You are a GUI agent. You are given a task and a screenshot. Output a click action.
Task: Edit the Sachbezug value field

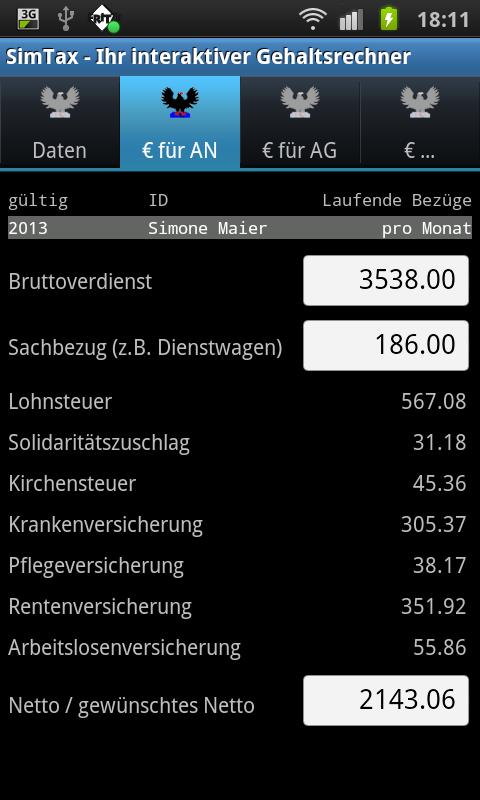386,345
